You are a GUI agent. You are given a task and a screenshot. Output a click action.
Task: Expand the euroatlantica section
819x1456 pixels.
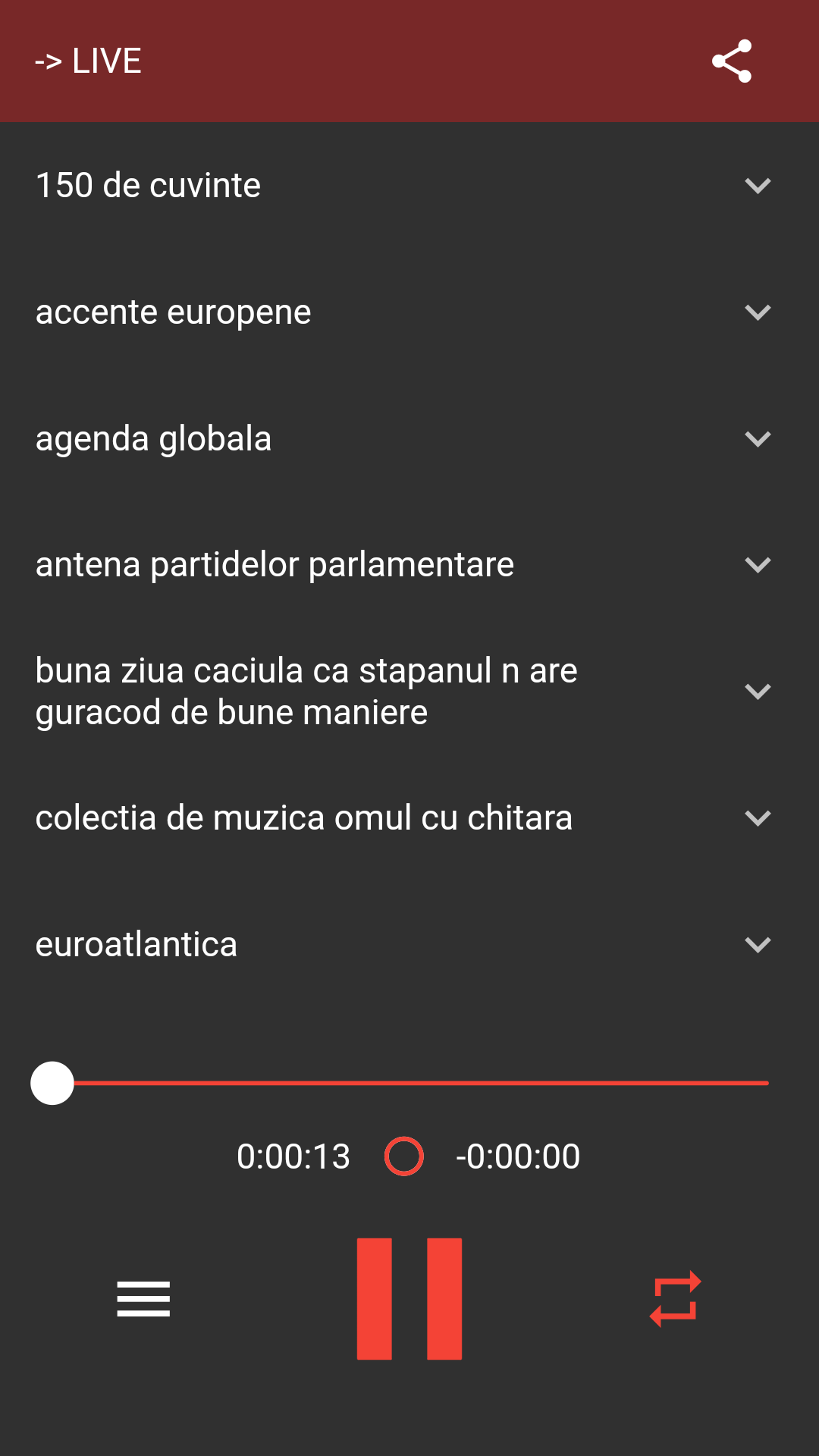(x=757, y=945)
